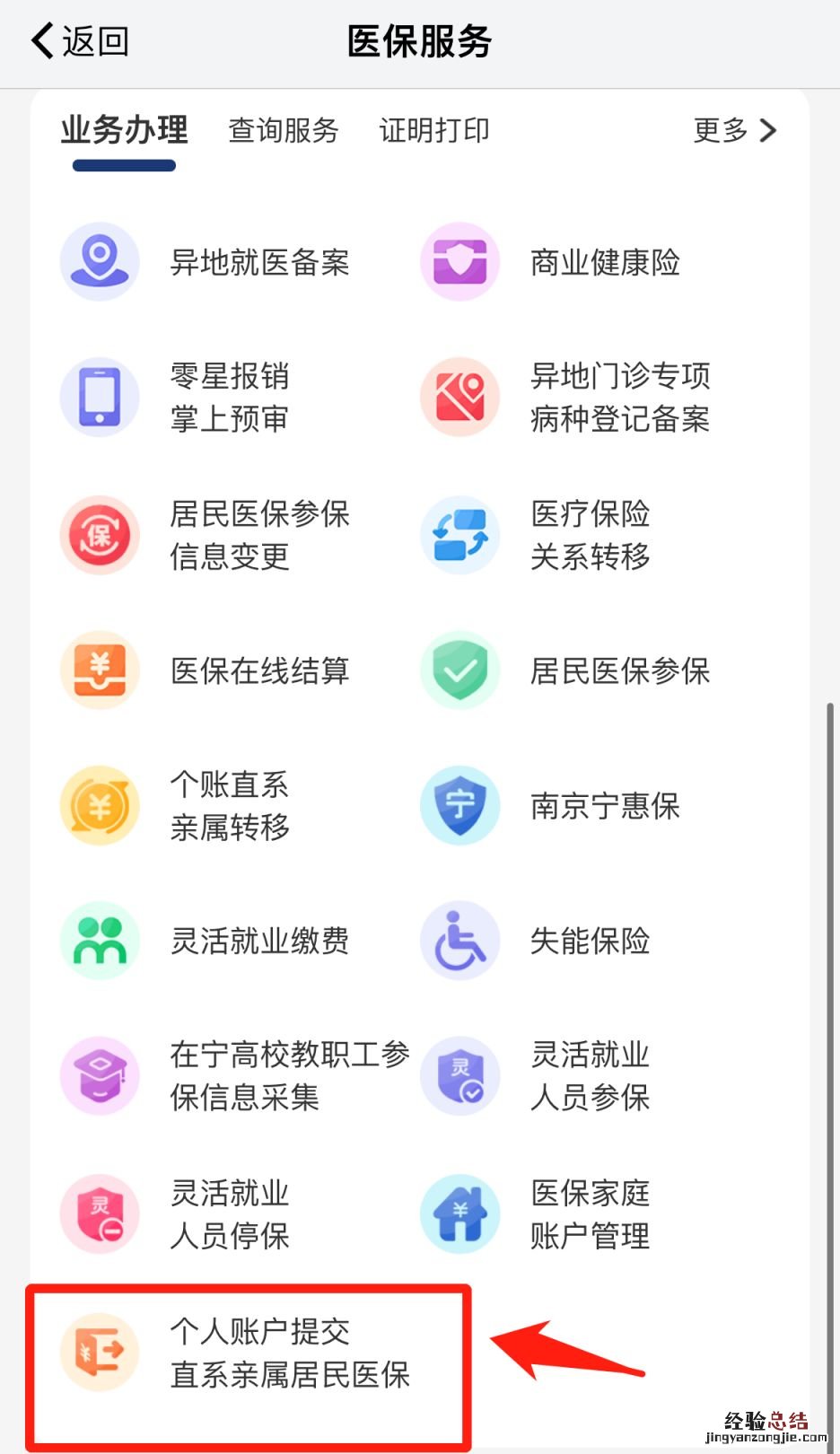This screenshot has height=1454, width=840.
Task: Switch to the 查询服务 tab
Action: (x=283, y=131)
